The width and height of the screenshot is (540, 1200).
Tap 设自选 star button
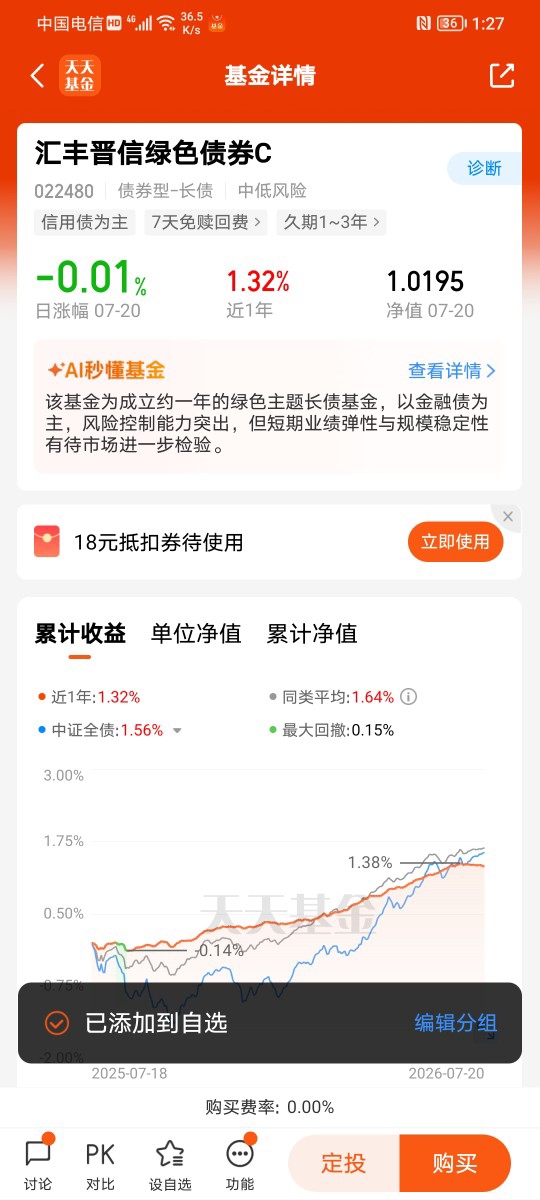click(x=170, y=1163)
